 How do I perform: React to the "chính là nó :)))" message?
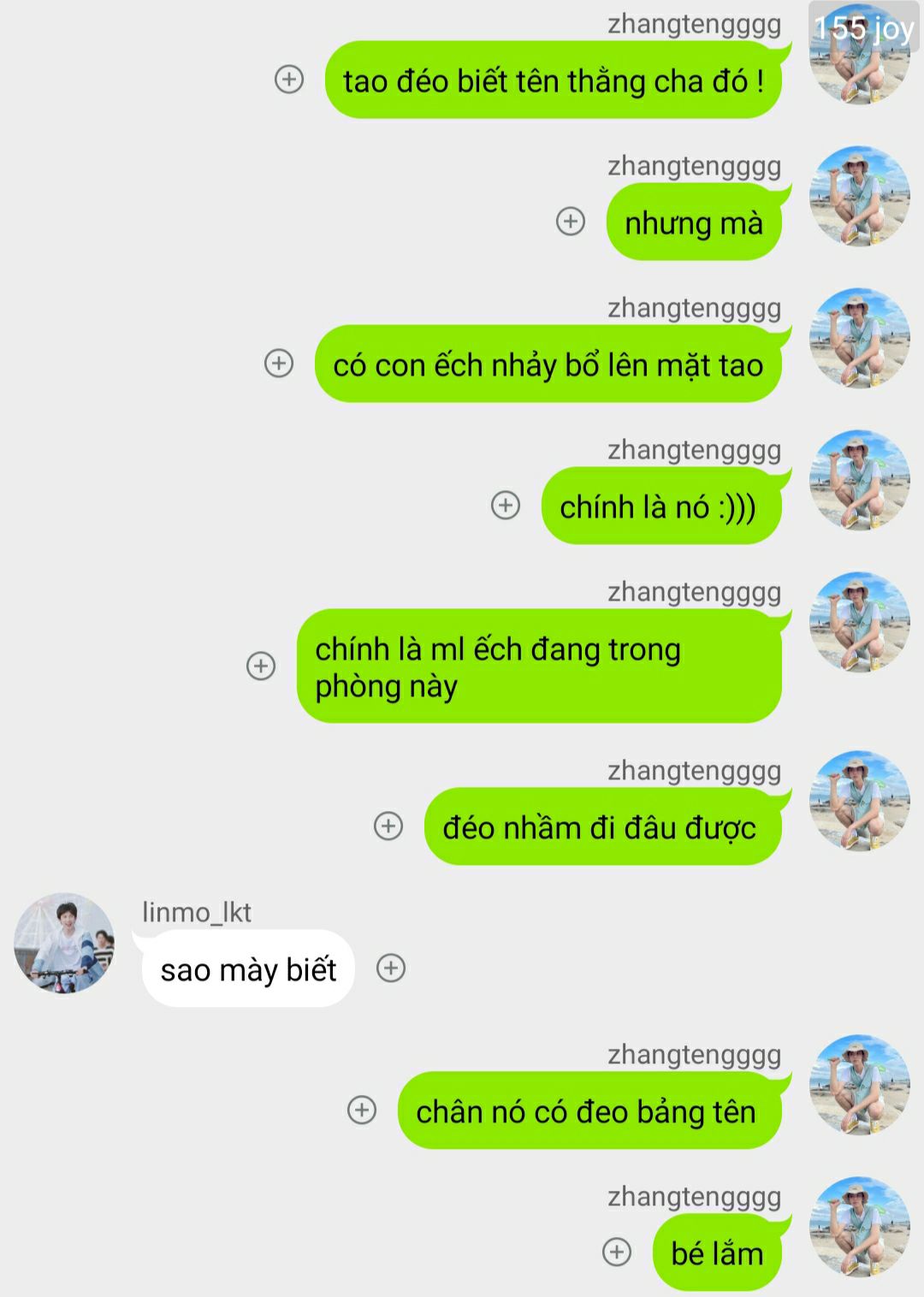[x=506, y=505]
